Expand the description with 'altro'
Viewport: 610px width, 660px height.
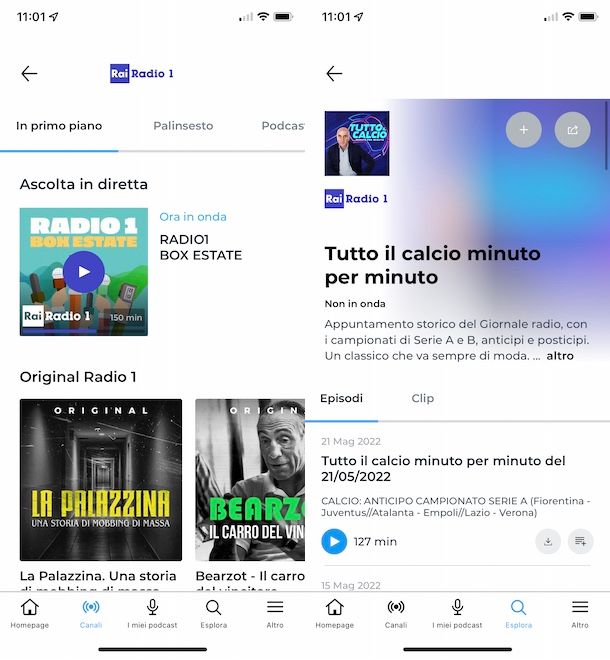coord(560,356)
